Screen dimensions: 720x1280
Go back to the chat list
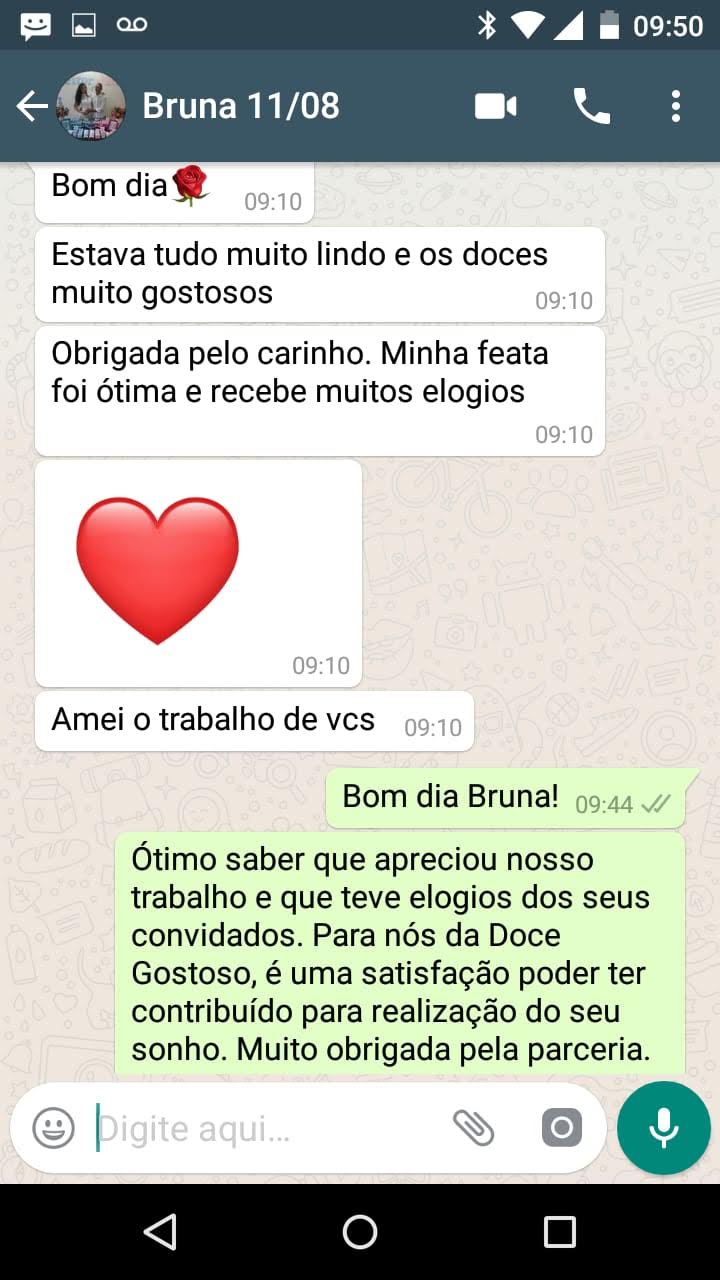point(32,106)
